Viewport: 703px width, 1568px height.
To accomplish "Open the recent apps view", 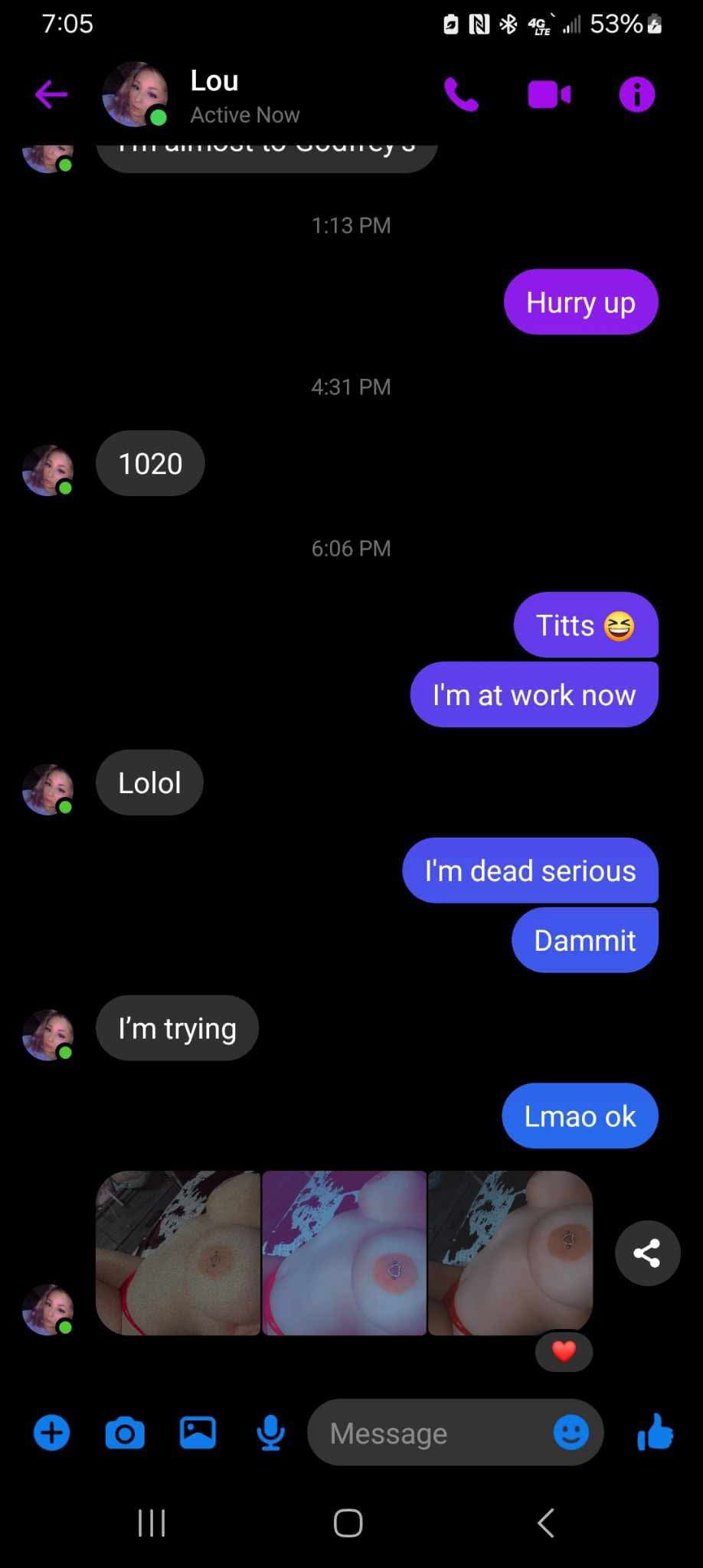I will [152, 1523].
